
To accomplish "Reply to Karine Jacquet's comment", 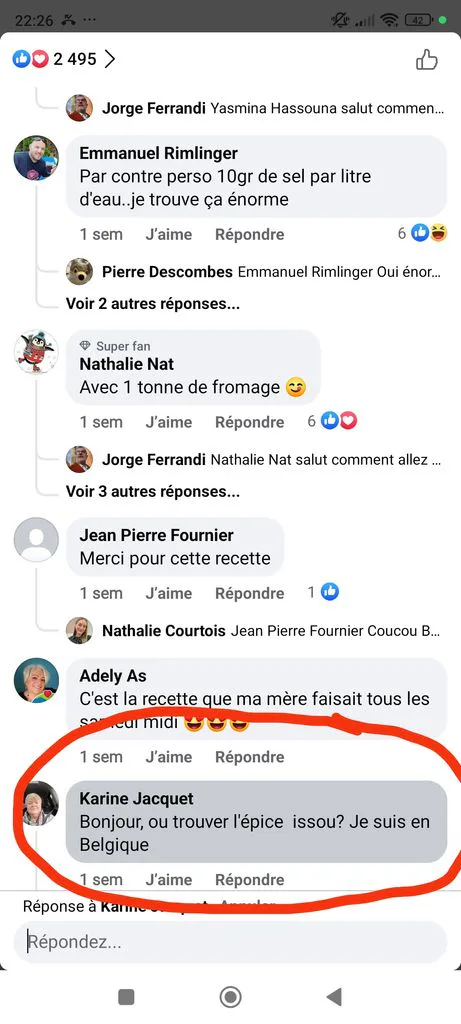I will [249, 880].
